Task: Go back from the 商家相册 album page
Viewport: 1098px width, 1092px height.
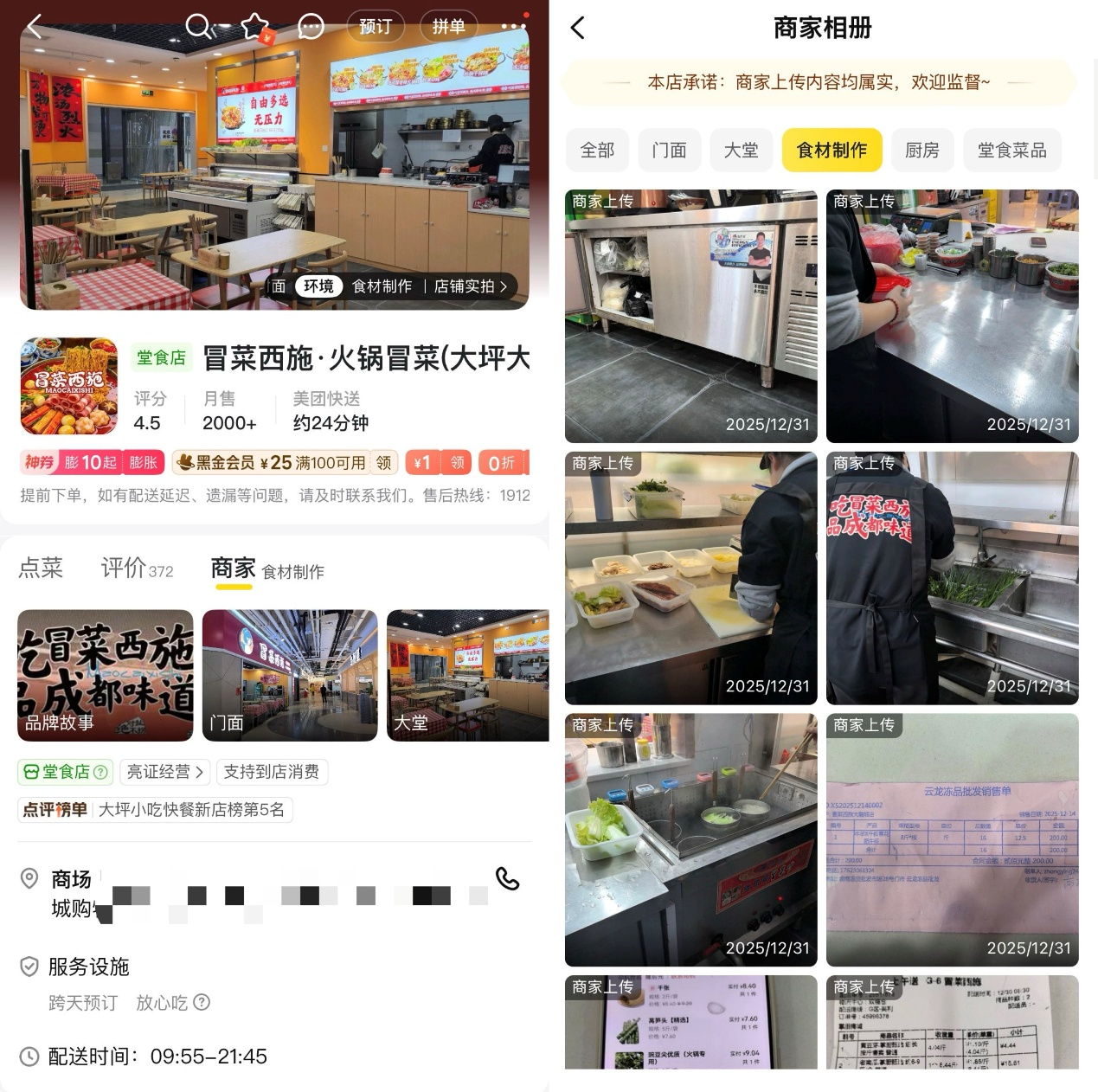Action: click(578, 28)
